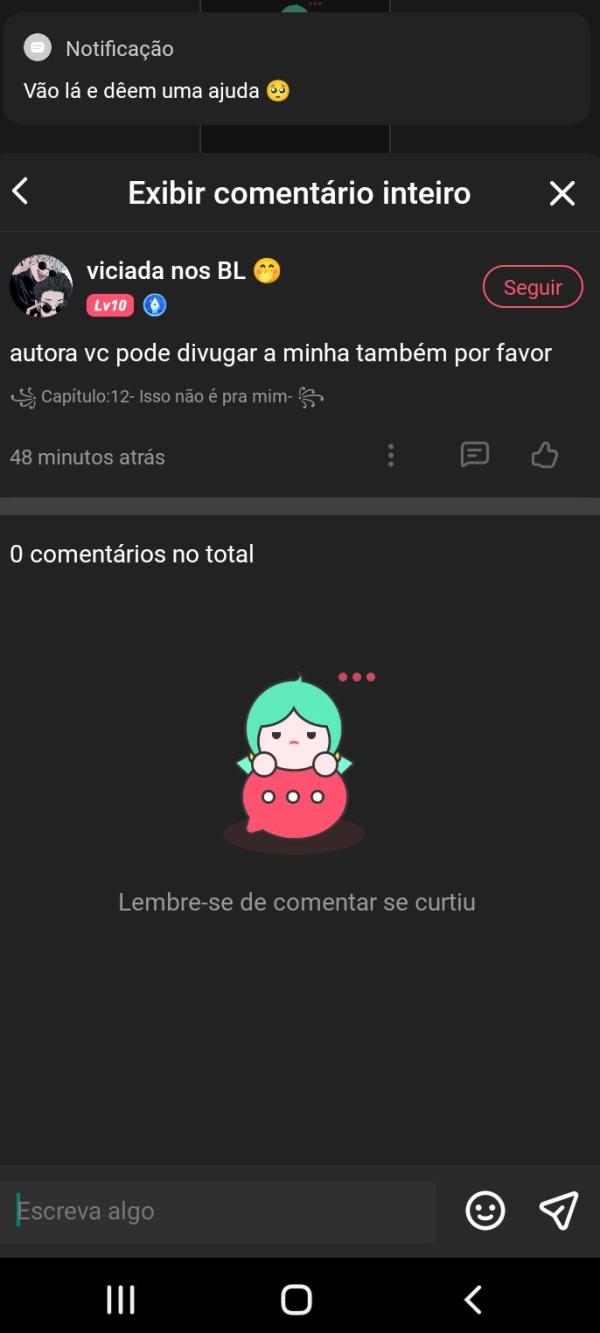Reply to viciada nos BL's comment

[474, 455]
